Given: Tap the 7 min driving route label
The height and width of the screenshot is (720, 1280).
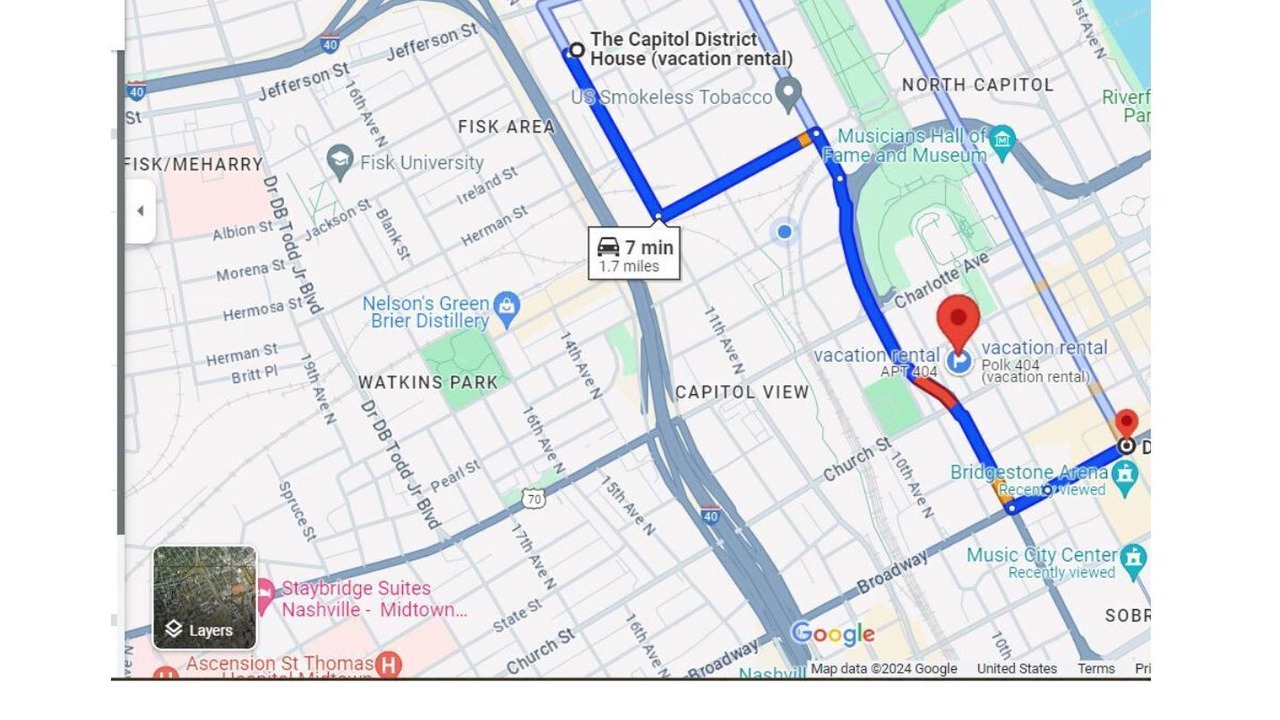Looking at the screenshot, I should coord(634,254).
